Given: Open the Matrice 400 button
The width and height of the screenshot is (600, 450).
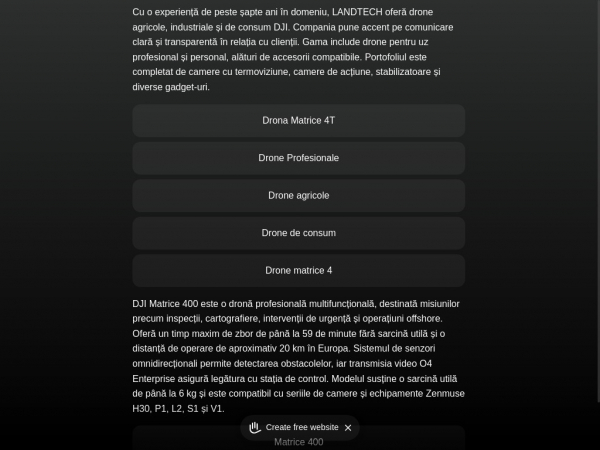Looking at the screenshot, I should click(298, 442).
